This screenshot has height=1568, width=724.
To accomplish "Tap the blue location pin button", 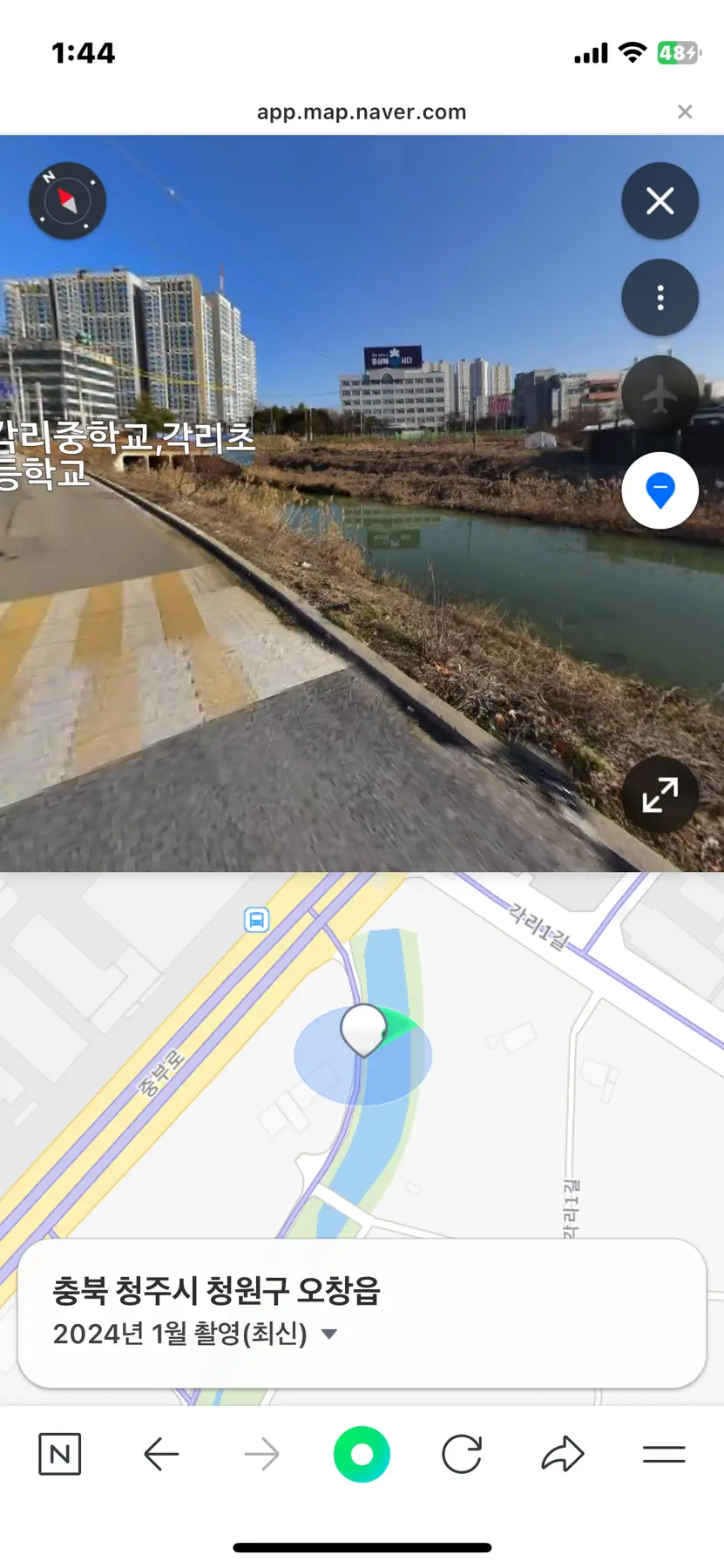I will tap(660, 490).
